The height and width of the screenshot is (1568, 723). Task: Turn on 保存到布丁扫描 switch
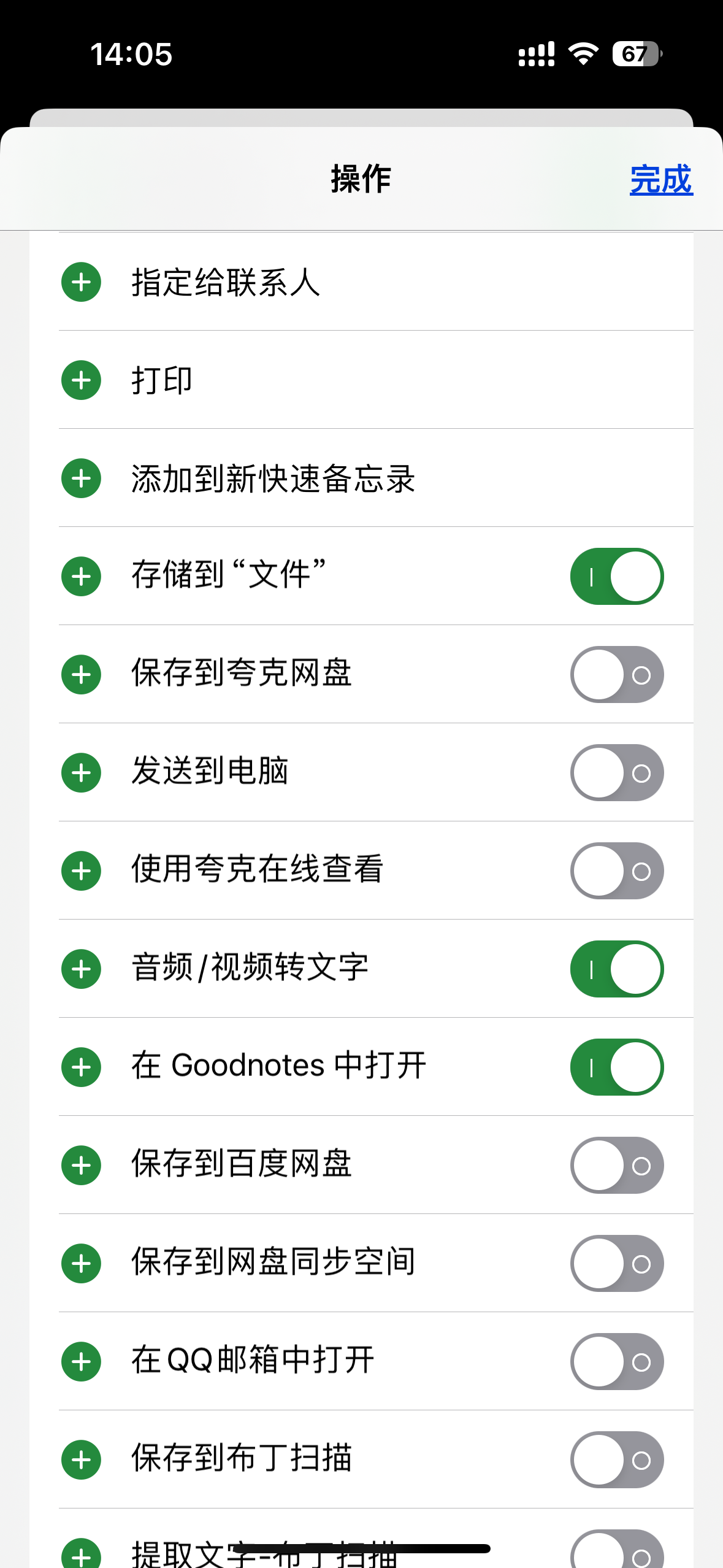pyautogui.click(x=617, y=1460)
